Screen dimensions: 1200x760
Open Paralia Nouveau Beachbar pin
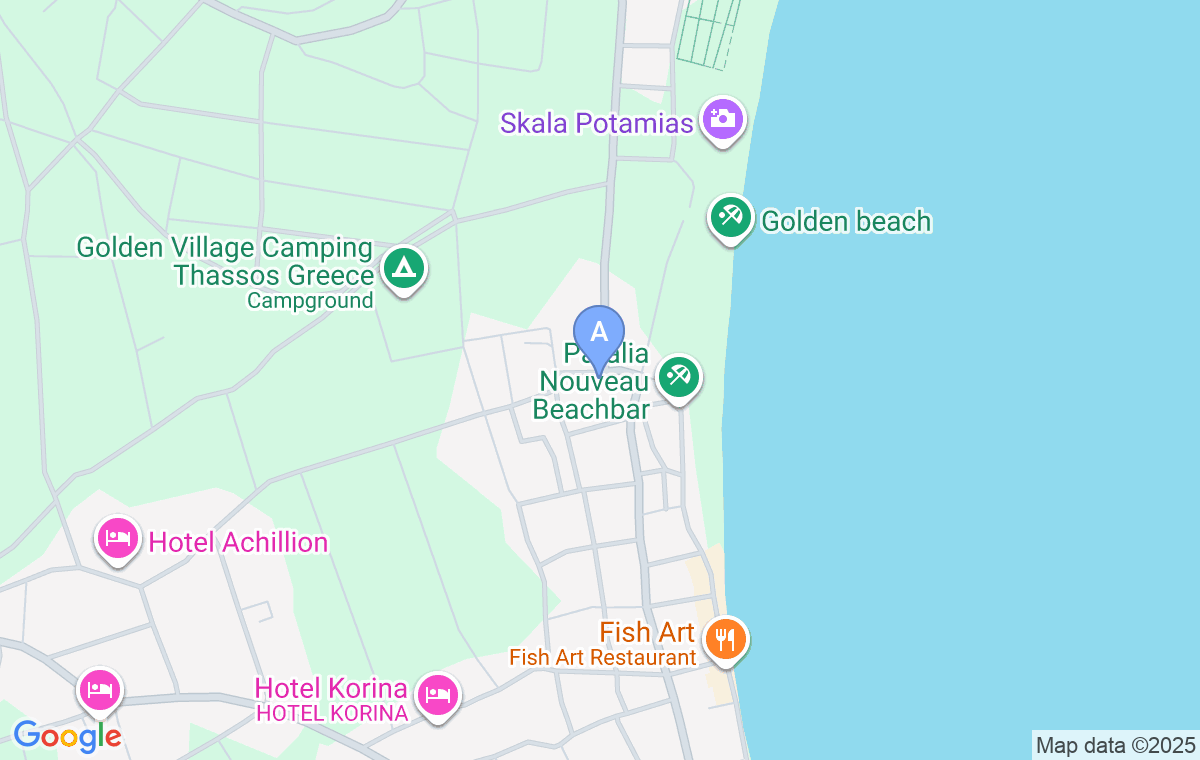click(x=679, y=377)
